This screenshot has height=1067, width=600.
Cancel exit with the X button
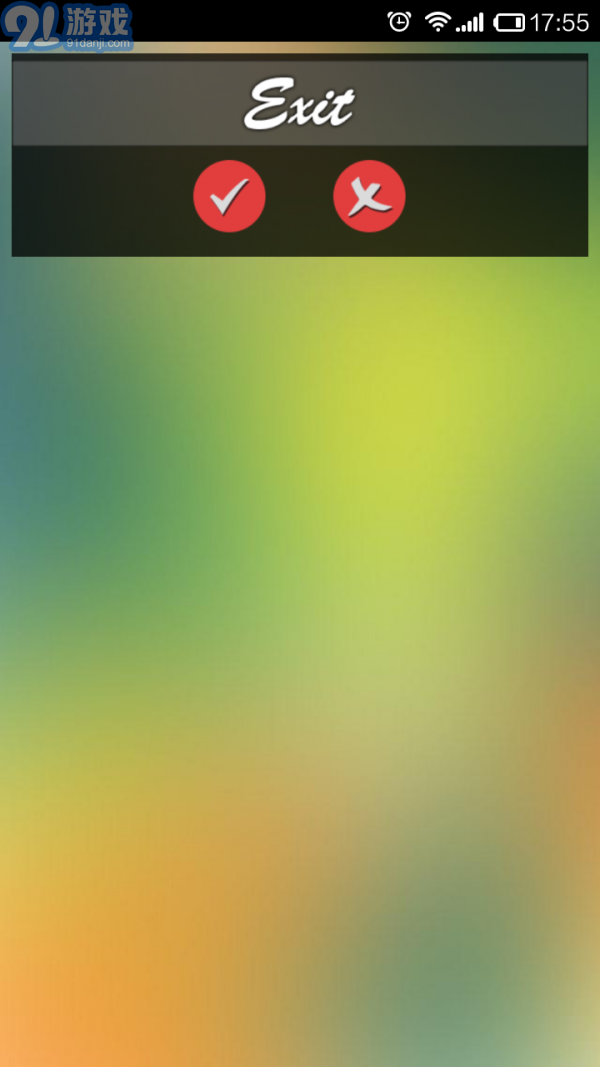[369, 196]
